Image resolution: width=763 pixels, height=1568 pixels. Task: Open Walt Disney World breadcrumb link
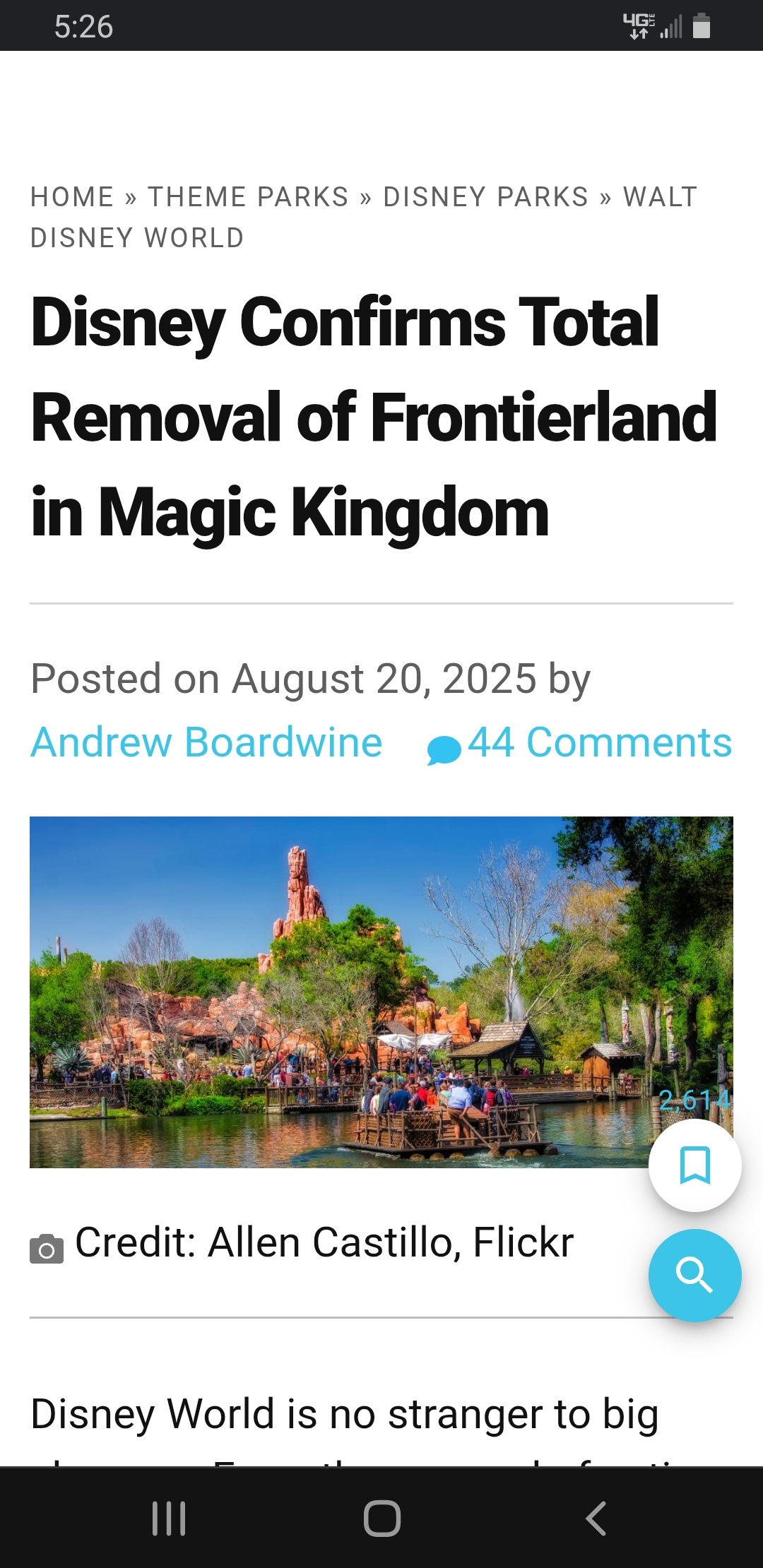(137, 238)
